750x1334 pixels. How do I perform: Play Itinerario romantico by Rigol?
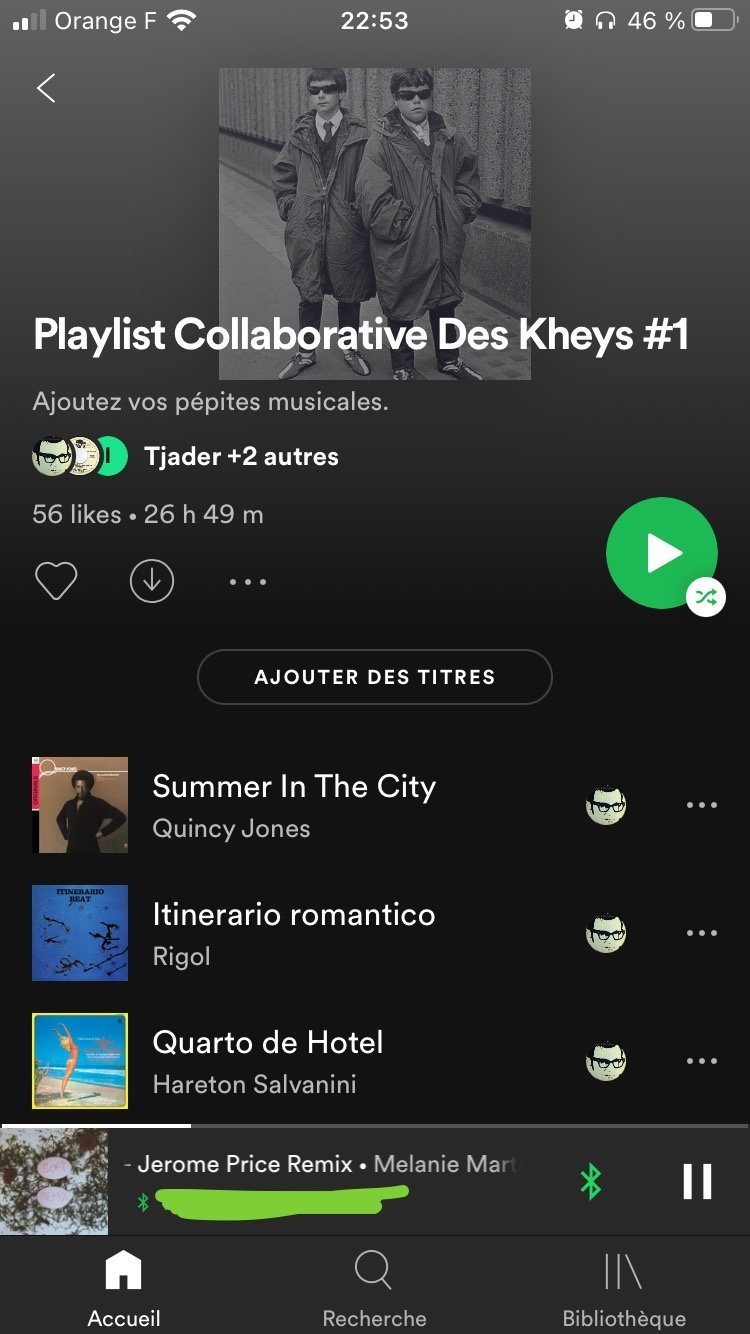(294, 933)
